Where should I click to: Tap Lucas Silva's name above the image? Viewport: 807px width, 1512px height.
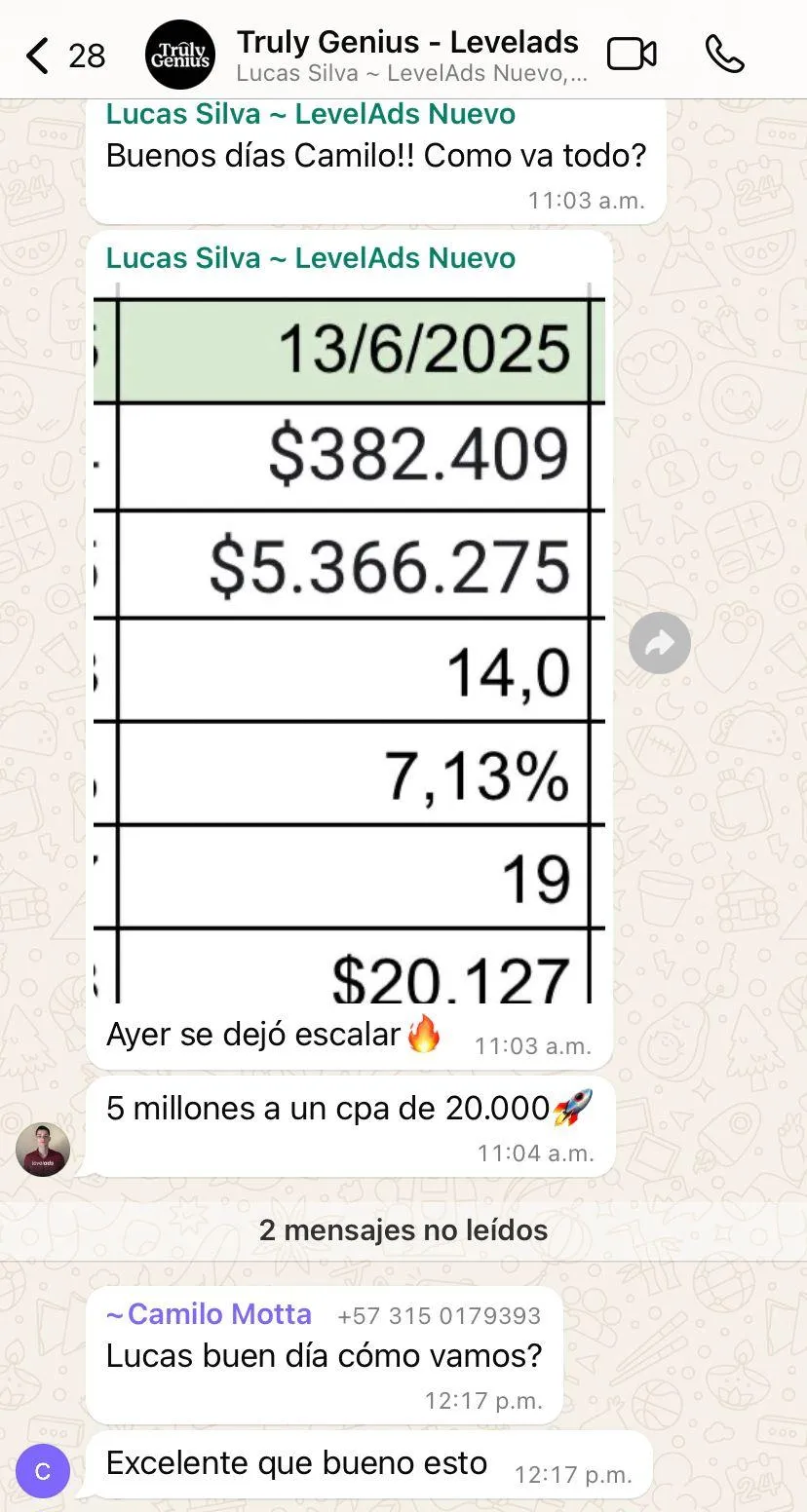point(310,258)
